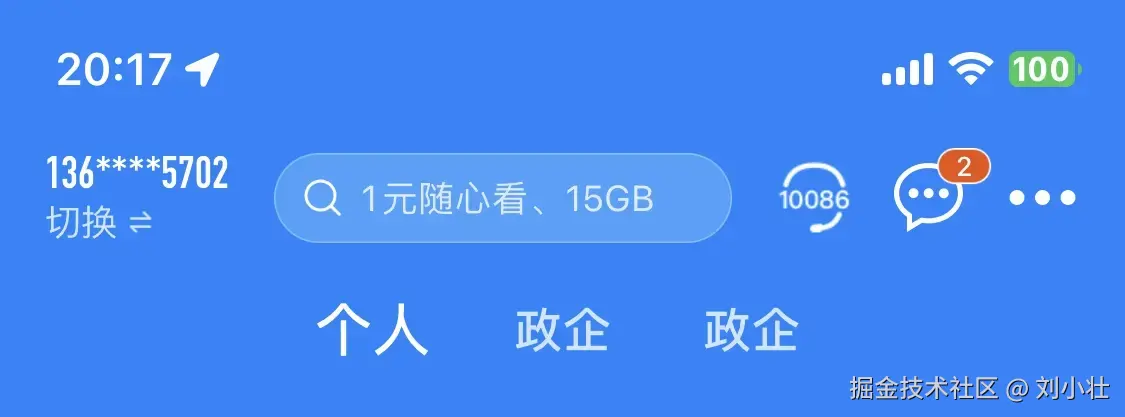The height and width of the screenshot is (417, 1125).
Task: Open the three-dot more menu
Action: click(x=1041, y=197)
